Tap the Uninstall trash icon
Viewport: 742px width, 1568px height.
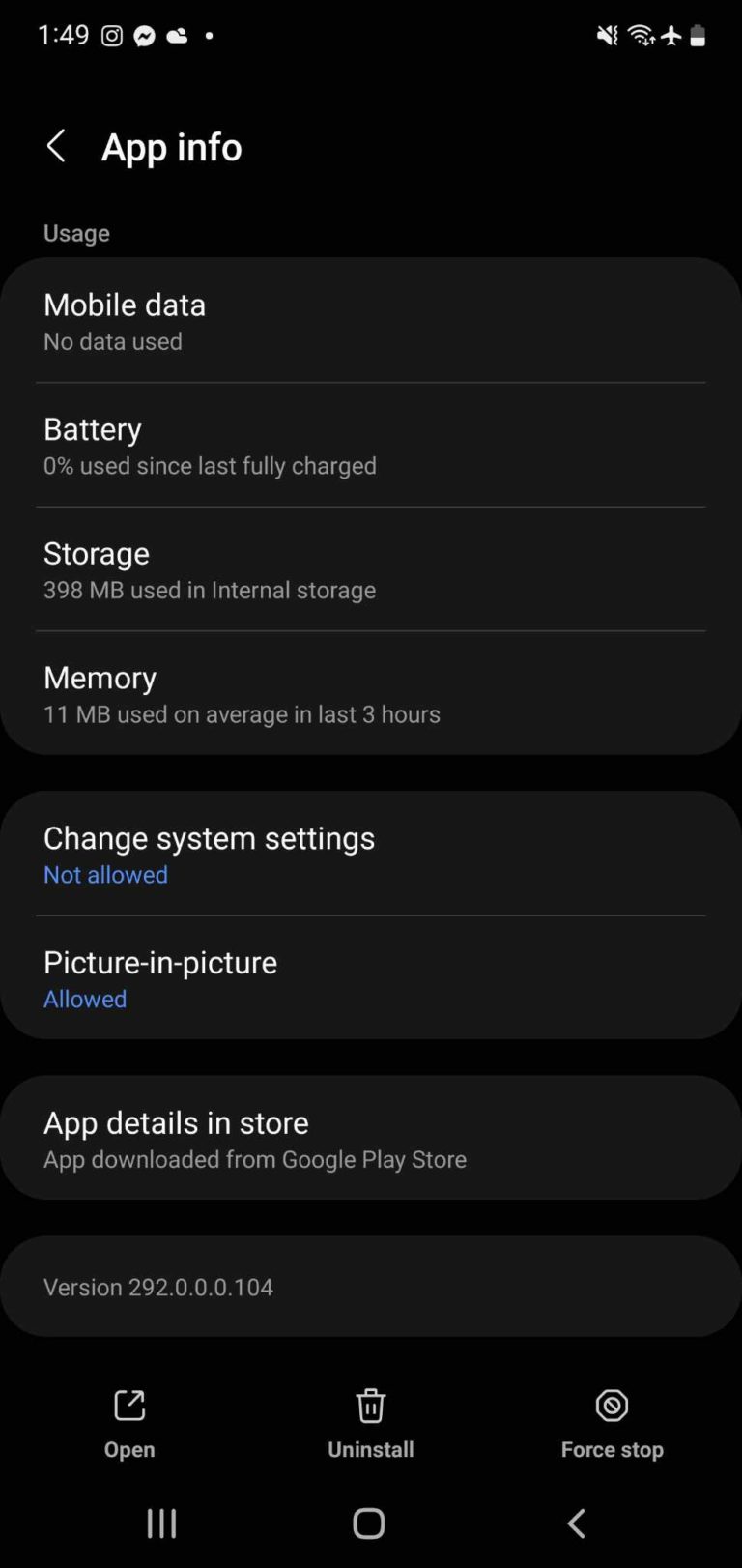(370, 1407)
